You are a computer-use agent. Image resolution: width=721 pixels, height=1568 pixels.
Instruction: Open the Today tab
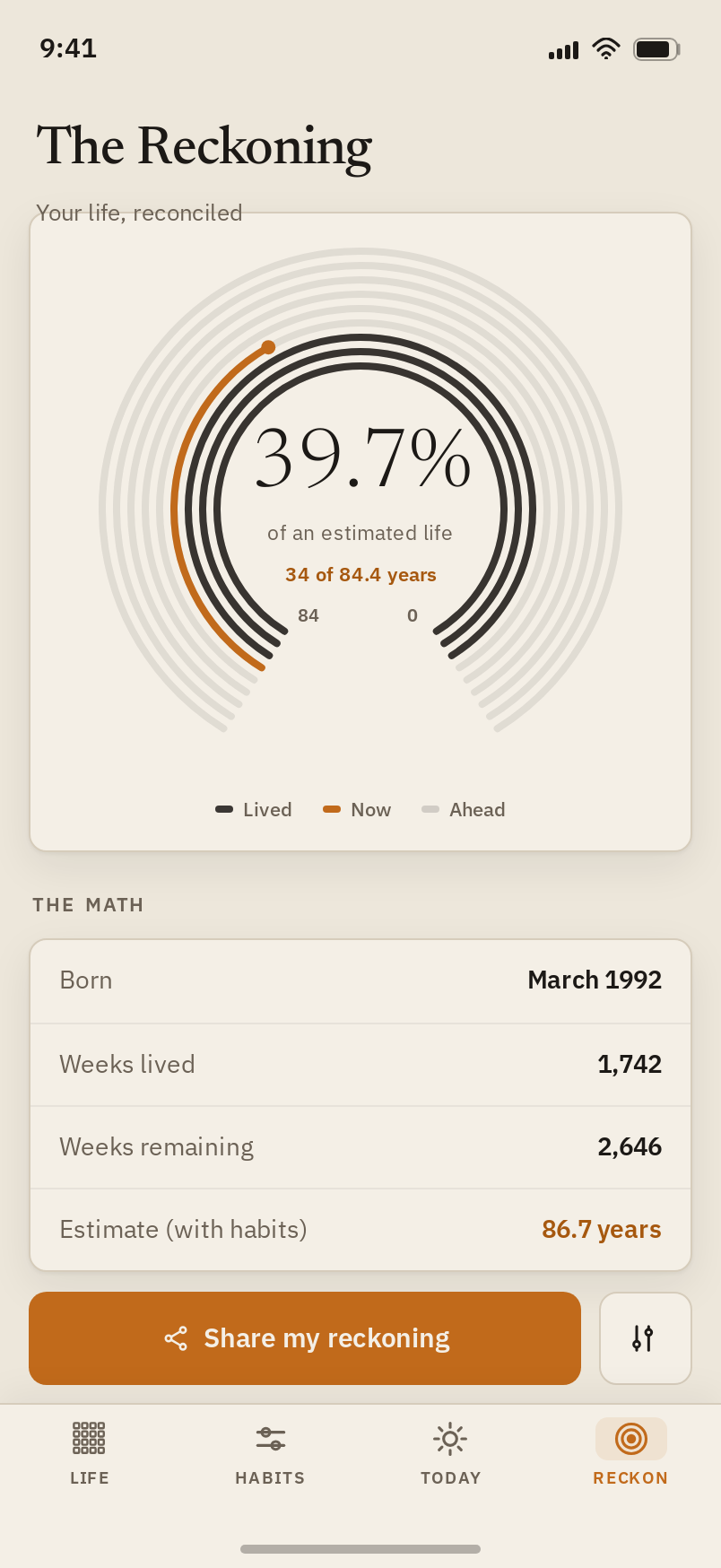click(451, 1453)
